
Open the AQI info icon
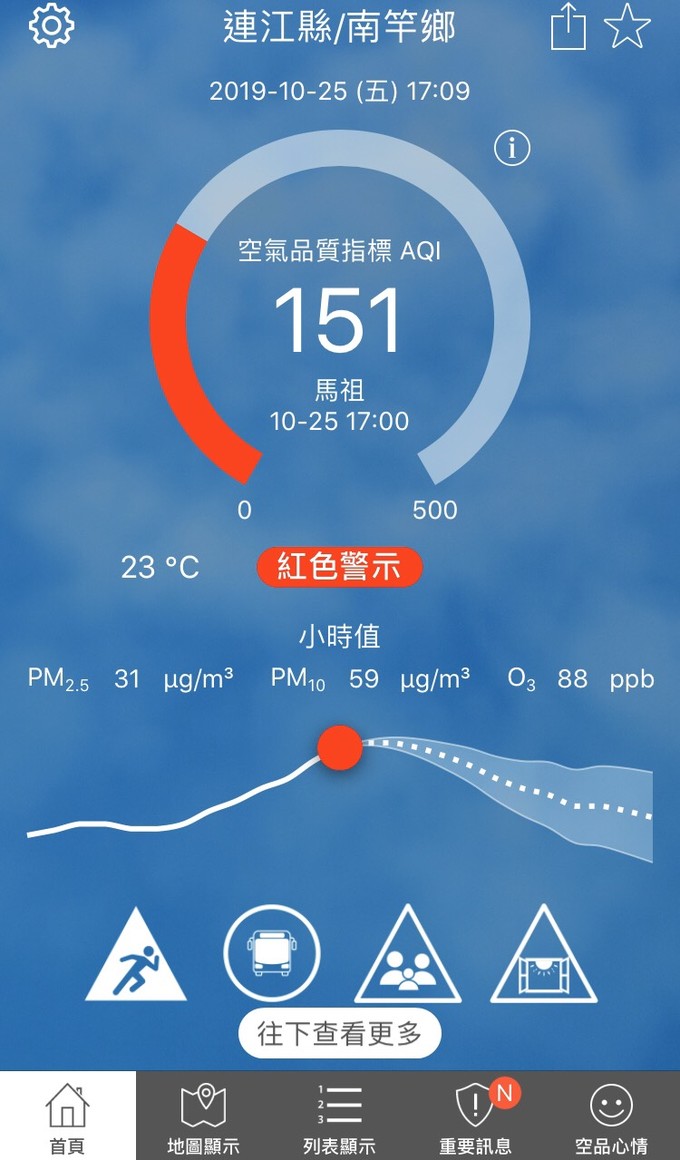pos(512,149)
